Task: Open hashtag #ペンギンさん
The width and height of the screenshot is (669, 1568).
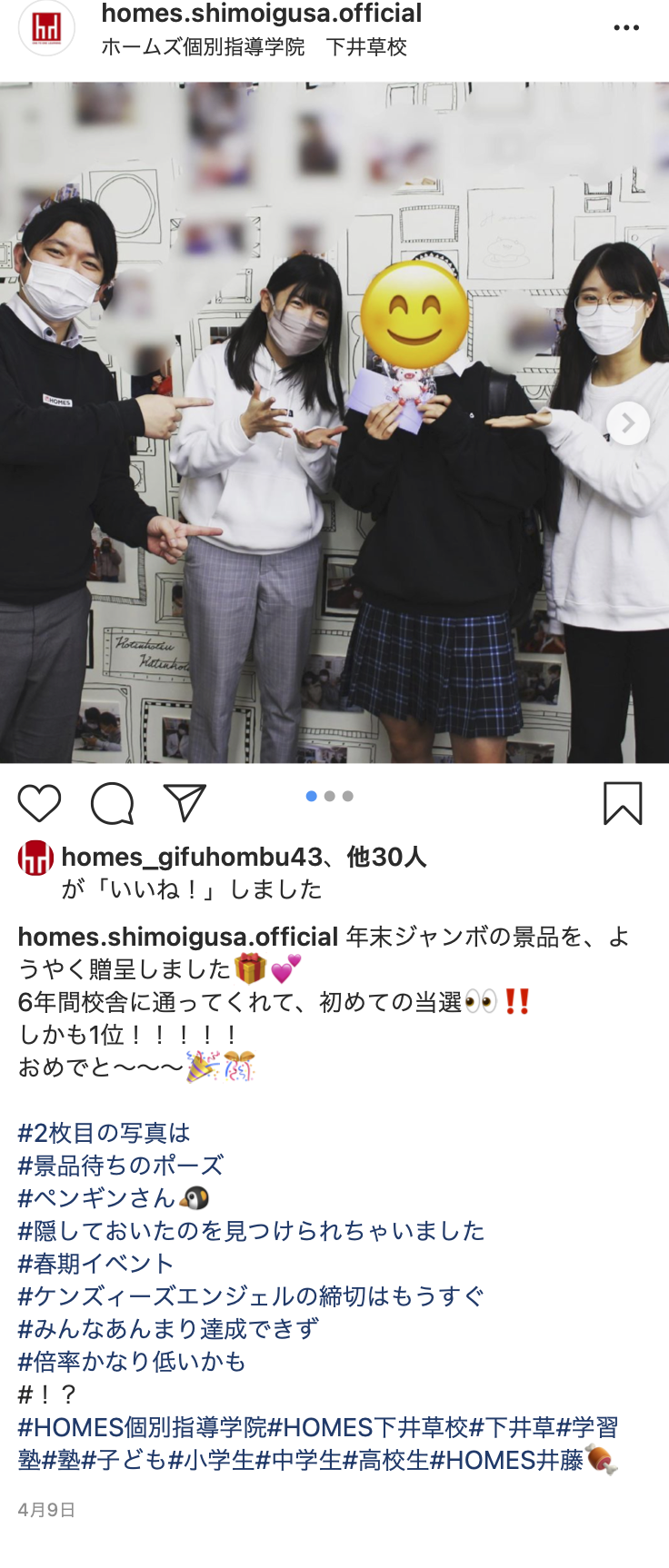Action: (97, 1198)
